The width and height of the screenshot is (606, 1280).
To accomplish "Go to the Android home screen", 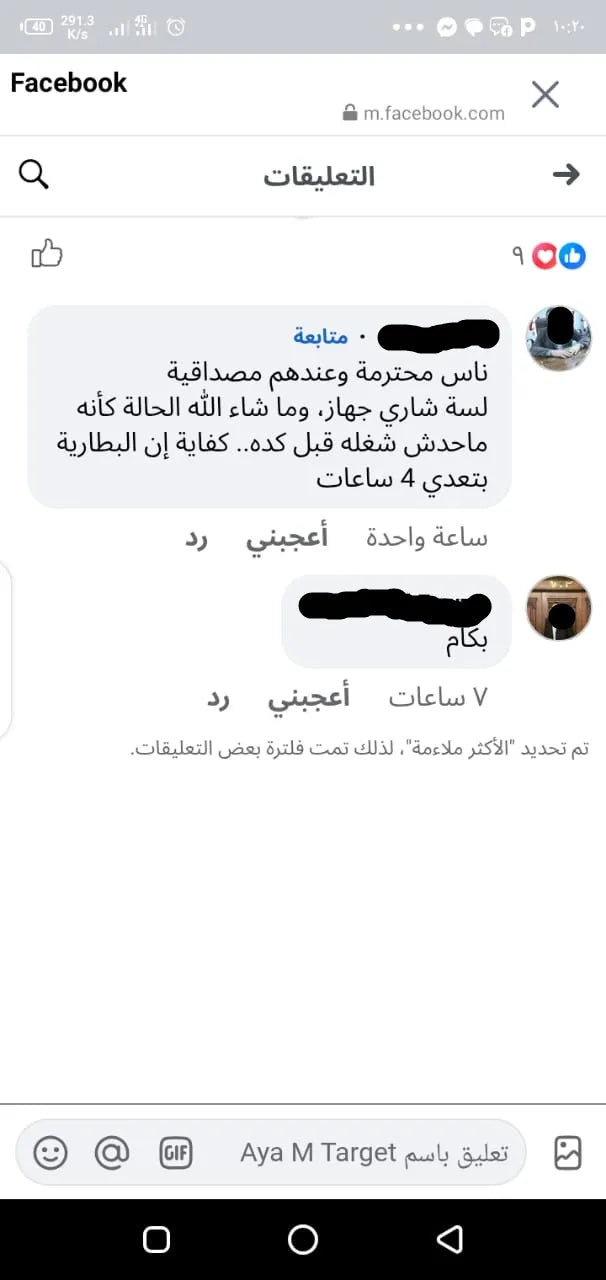I will (302, 1240).
